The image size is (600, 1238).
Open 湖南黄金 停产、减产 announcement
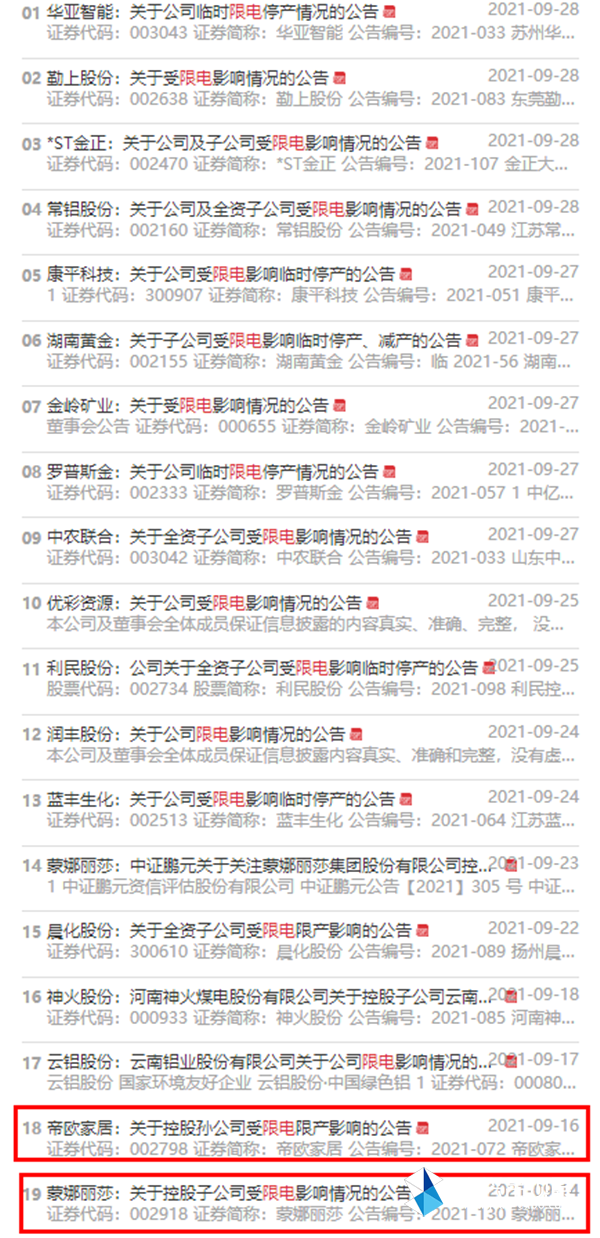pyautogui.click(x=254, y=339)
